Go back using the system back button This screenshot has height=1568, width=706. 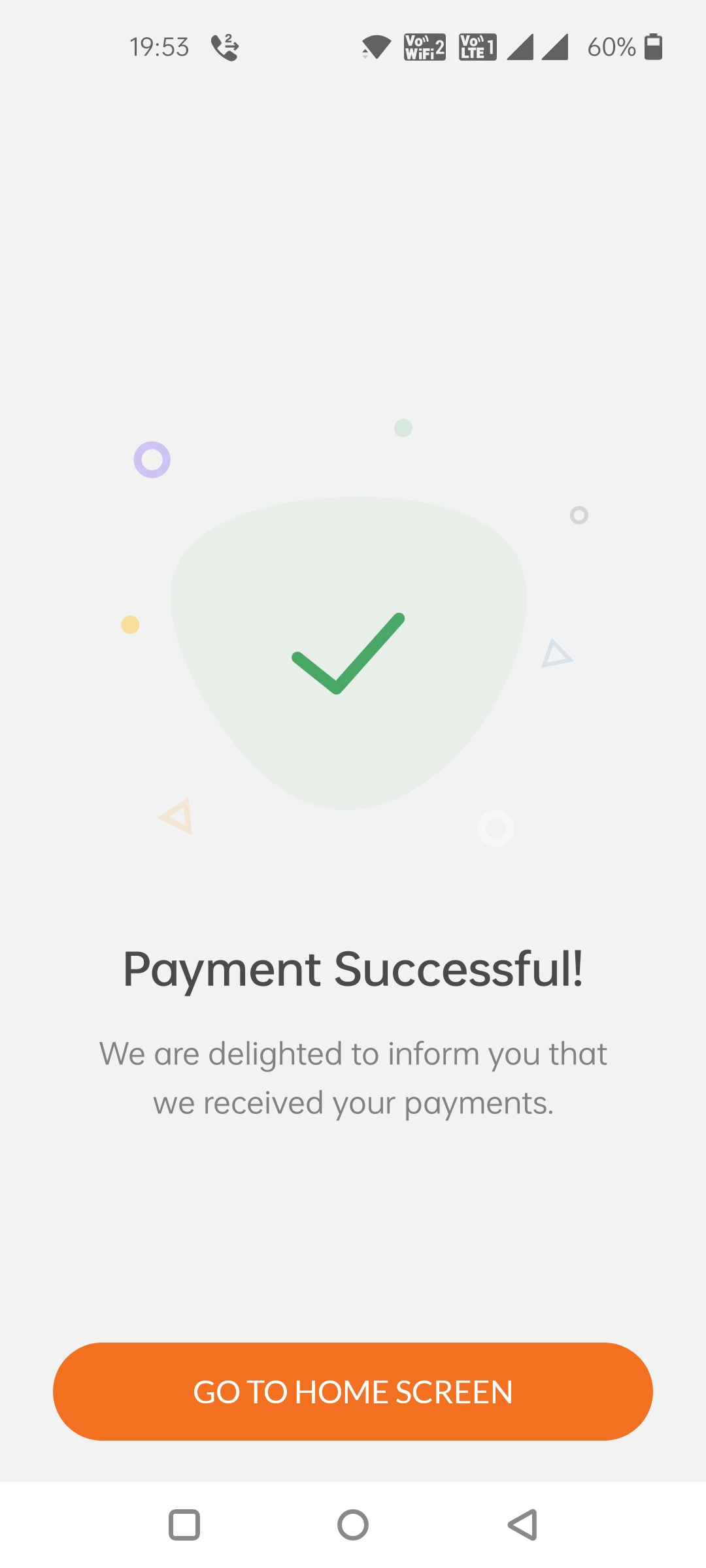[x=522, y=1525]
